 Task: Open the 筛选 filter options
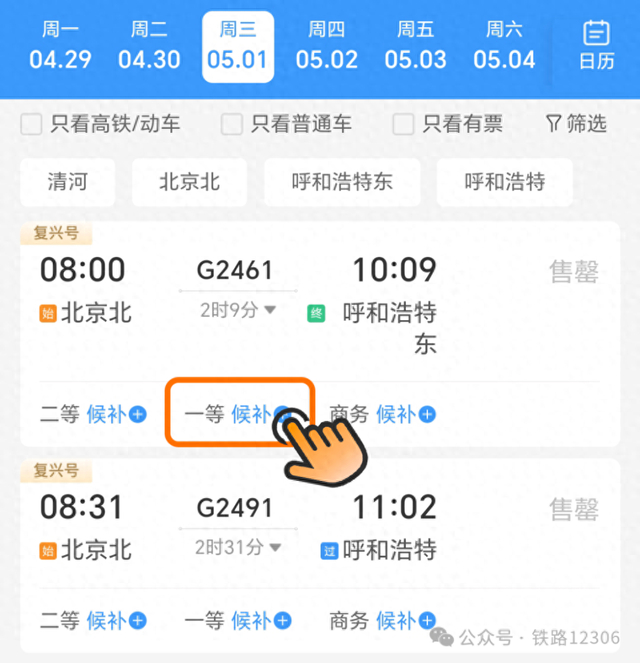[x=576, y=123]
